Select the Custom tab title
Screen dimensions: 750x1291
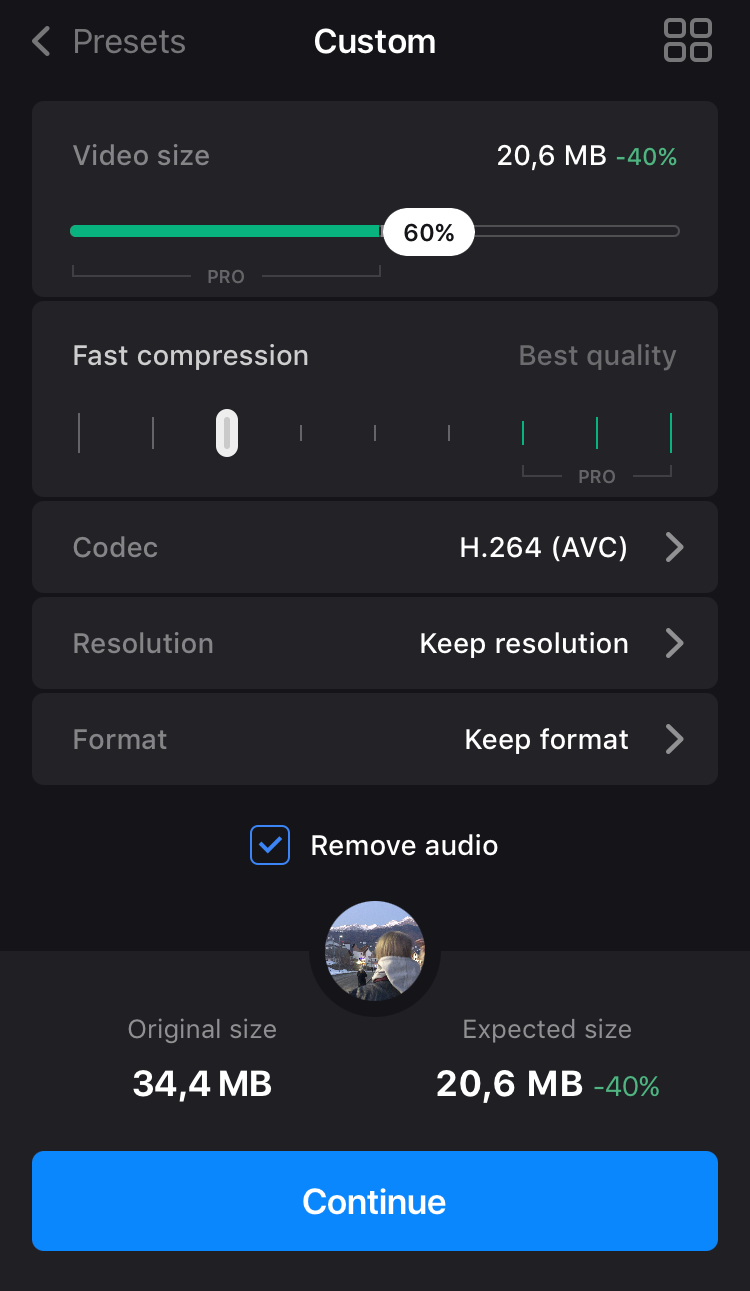tap(375, 41)
